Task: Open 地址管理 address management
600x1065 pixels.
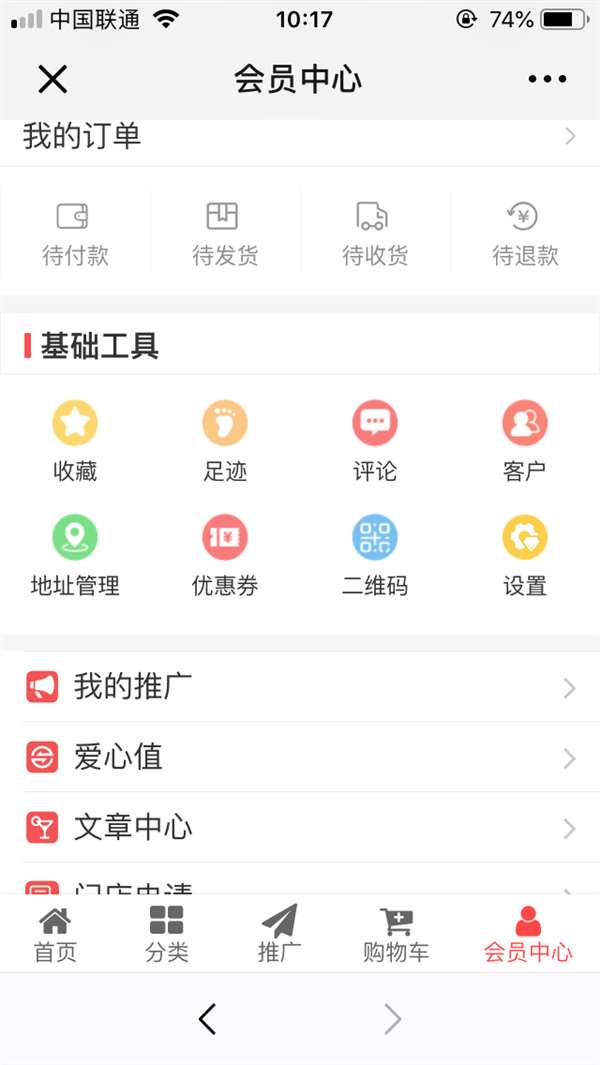Action: [x=75, y=556]
